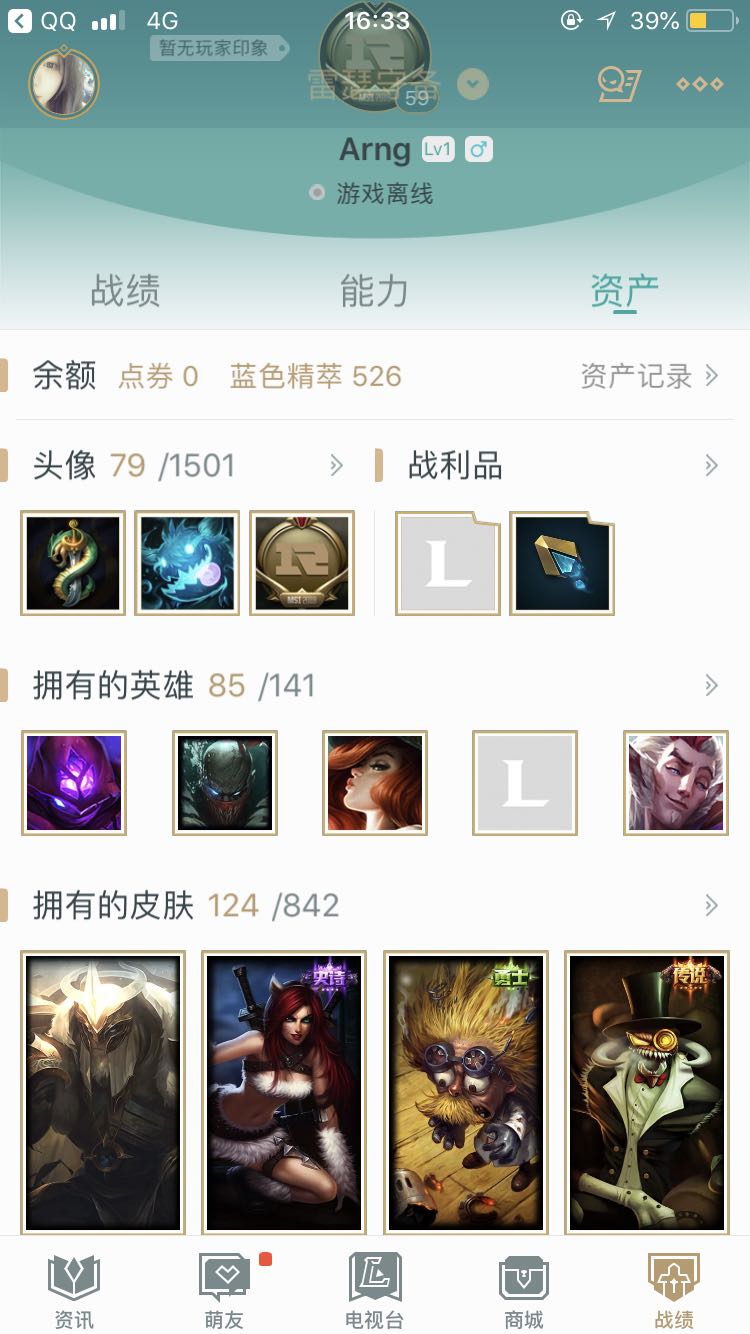
Task: Open the player's profile avatar
Action: tap(64, 82)
